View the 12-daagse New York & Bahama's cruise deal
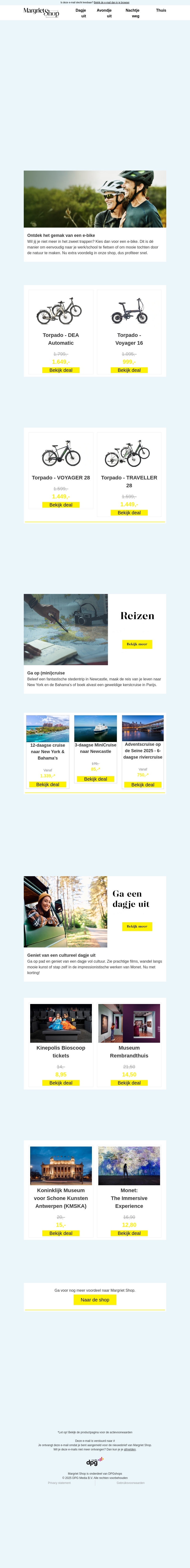Viewport: 190px width, 1568px height. point(47,785)
